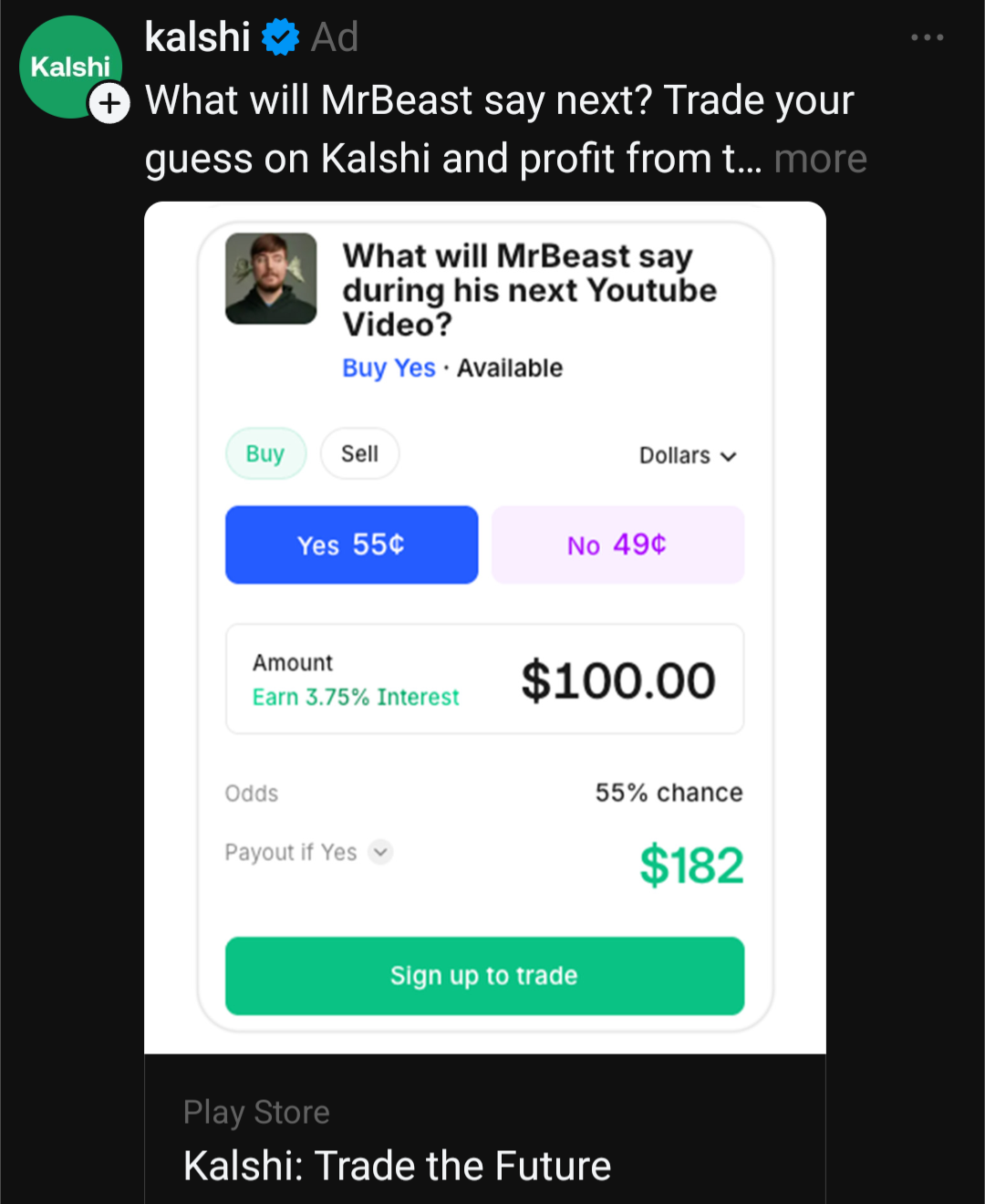Open the kalshi profile name
Screen dimensions: 985x1204
[x=197, y=37]
